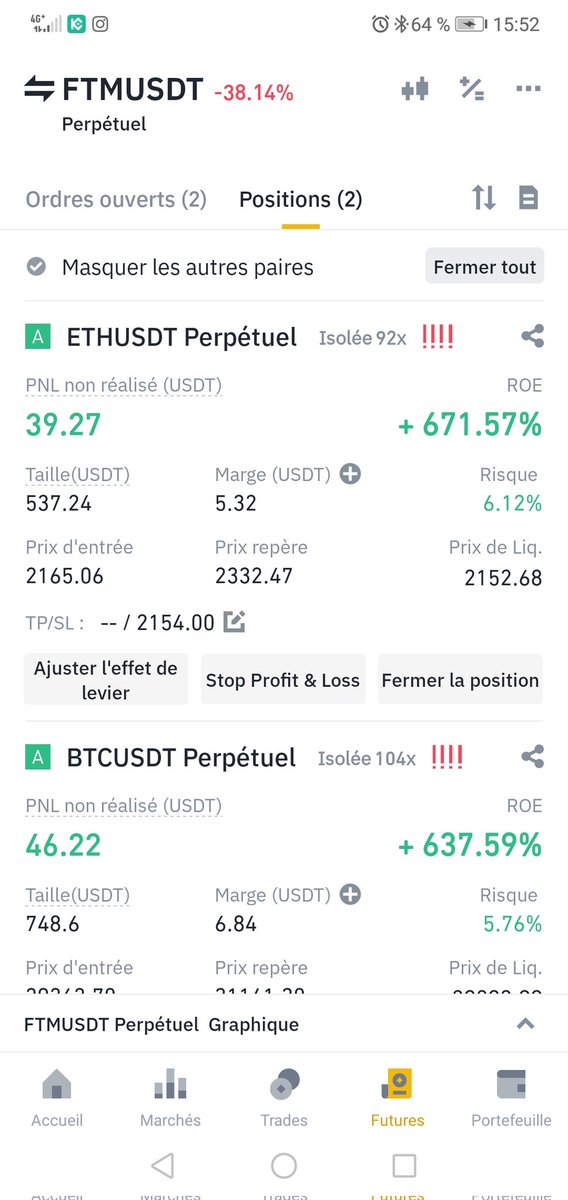
Task: Switch to the Marchés tab
Action: click(x=170, y=1098)
